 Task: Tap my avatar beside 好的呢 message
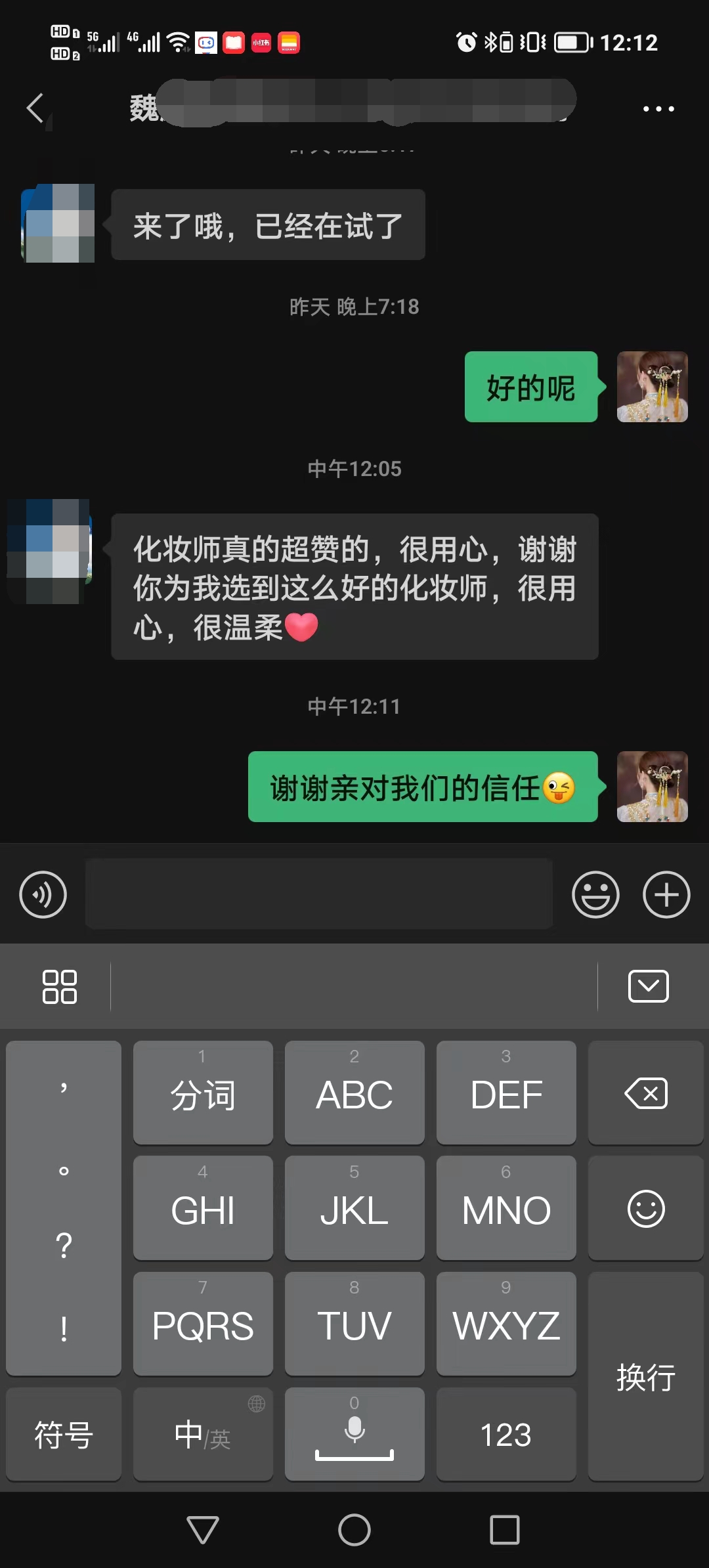(653, 387)
